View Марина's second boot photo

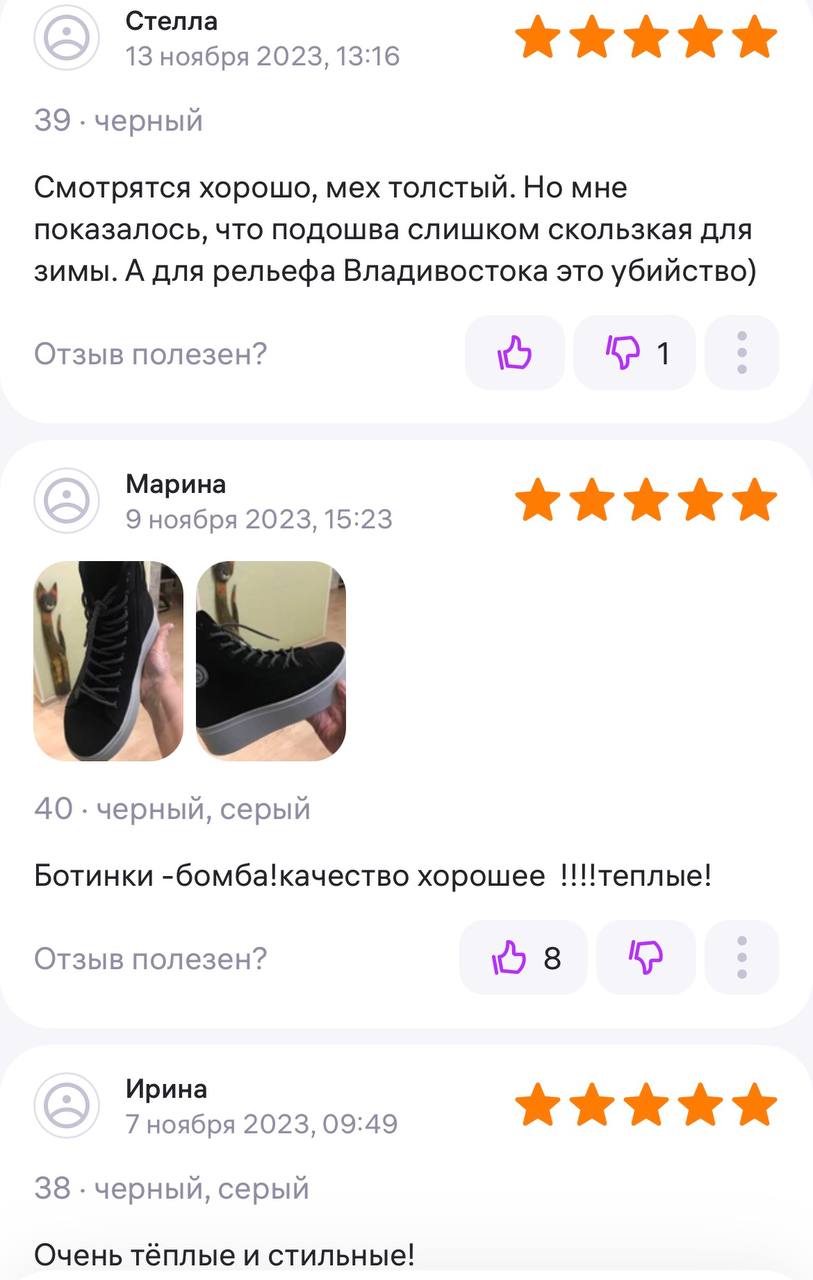coord(271,661)
